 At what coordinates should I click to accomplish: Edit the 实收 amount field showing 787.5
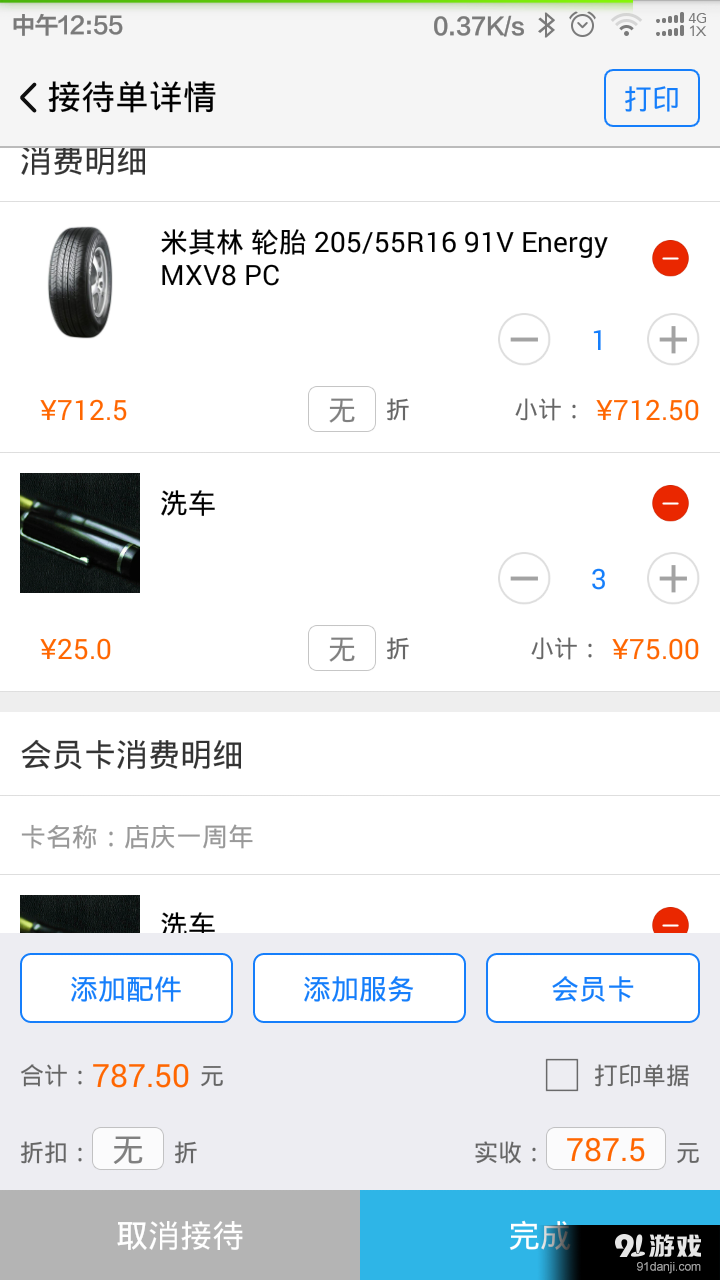[606, 1149]
